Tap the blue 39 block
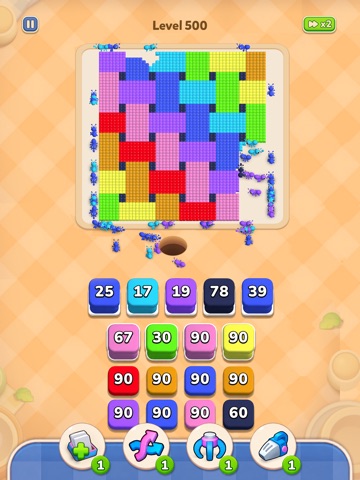360x480 pixels. (257, 296)
